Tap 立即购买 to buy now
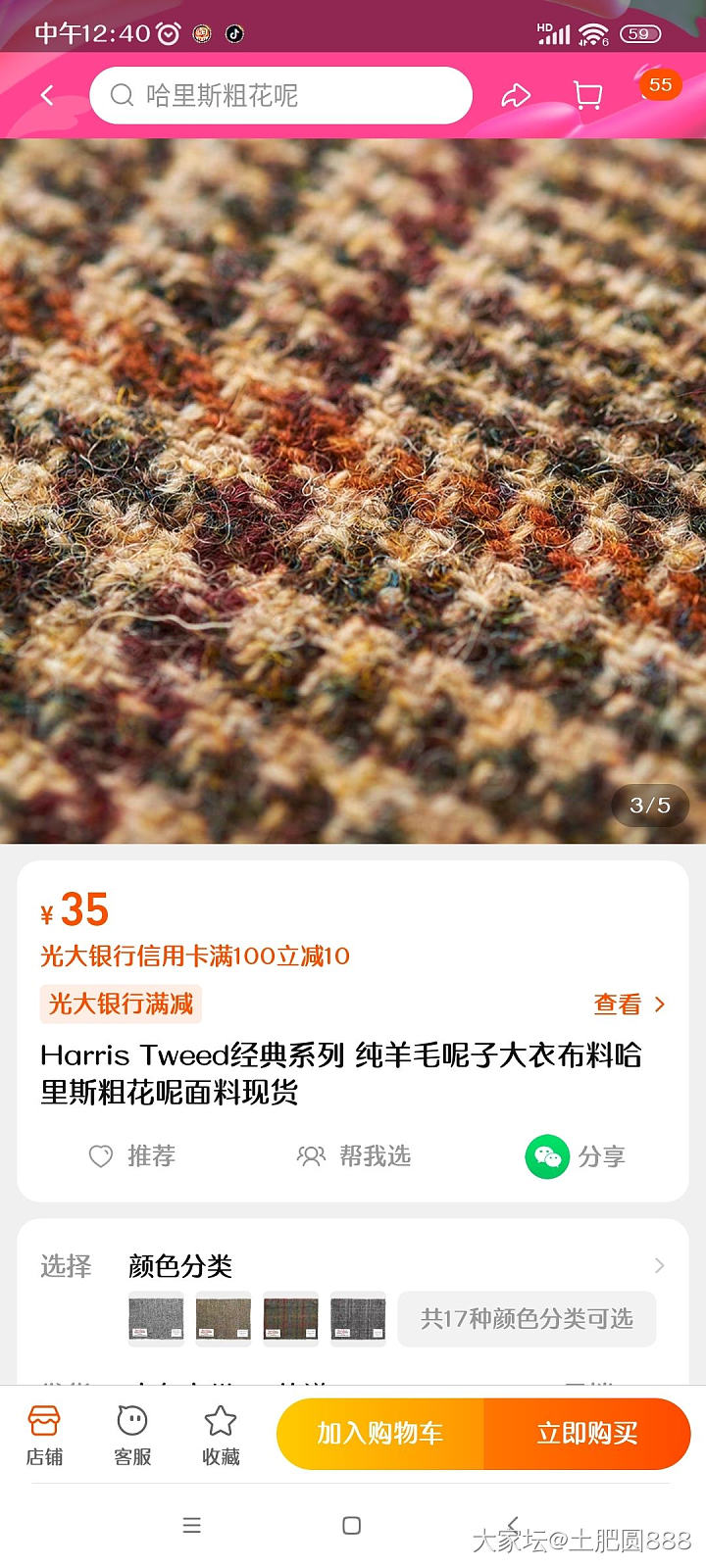 [x=586, y=1434]
